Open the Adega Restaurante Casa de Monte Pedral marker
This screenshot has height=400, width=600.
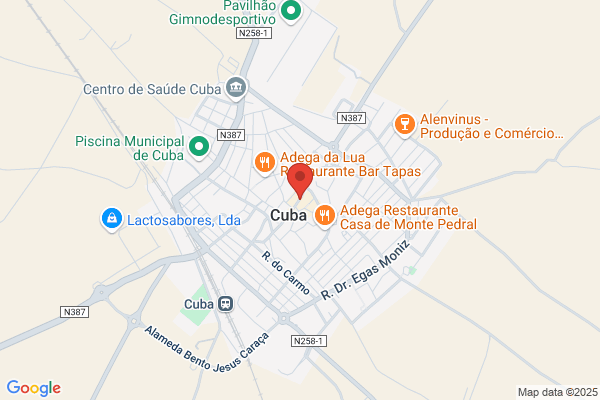point(324,216)
